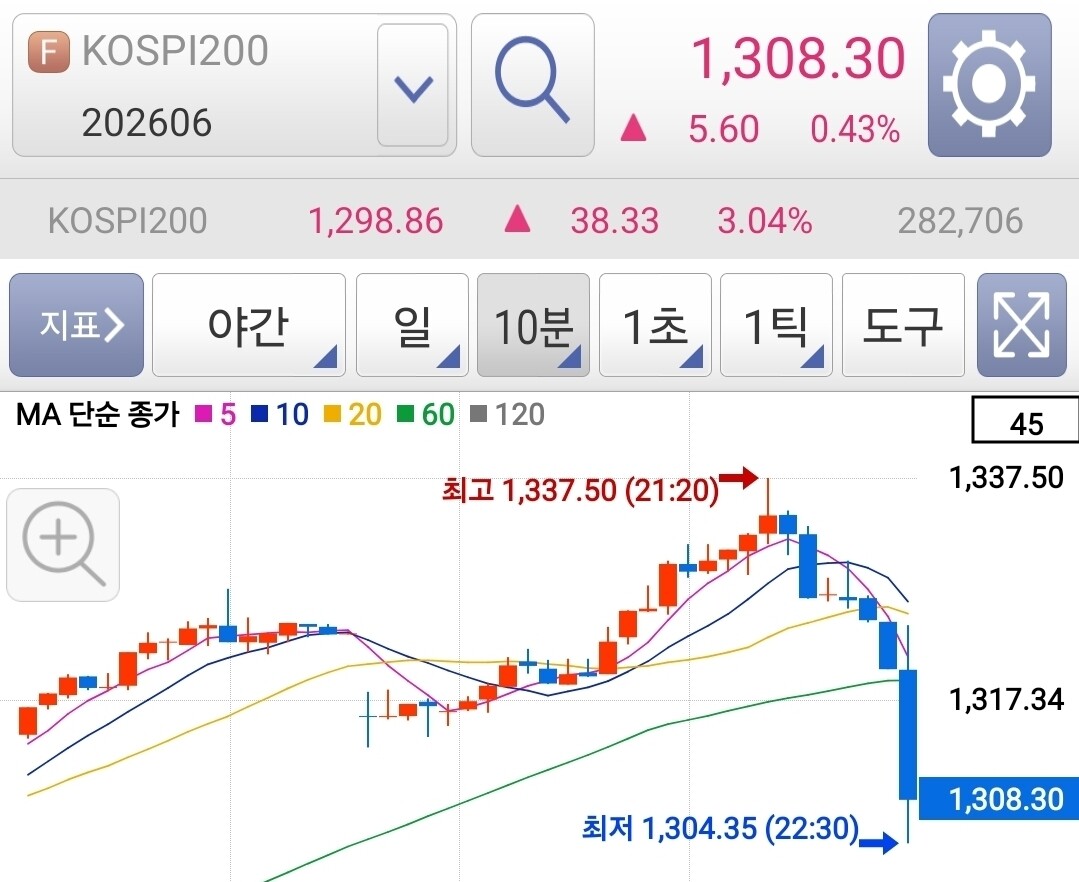The image size is (1079, 882).
Task: Zoom in the chart with plus magnifier
Action: tap(63, 545)
